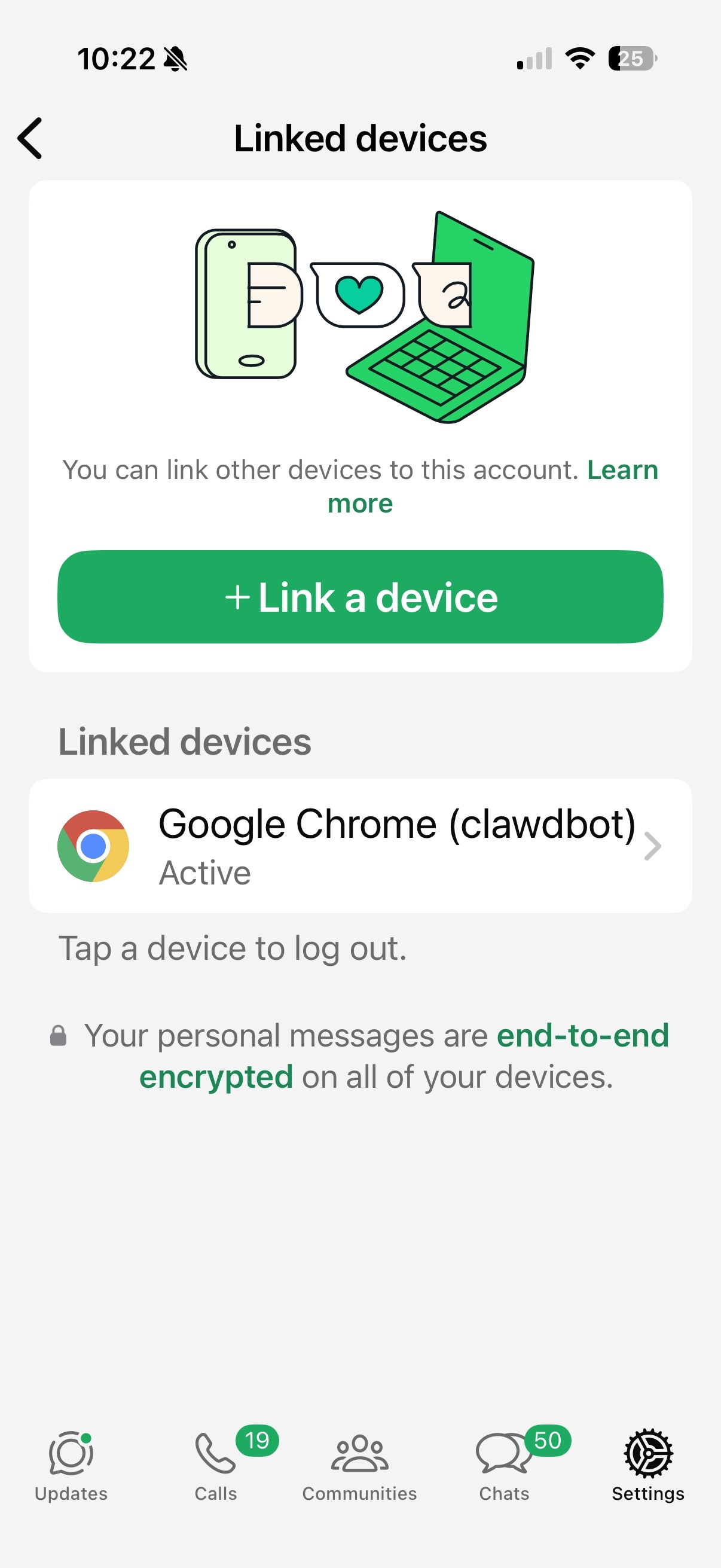Open the Learn more link
The image size is (721, 1568).
pos(622,470)
